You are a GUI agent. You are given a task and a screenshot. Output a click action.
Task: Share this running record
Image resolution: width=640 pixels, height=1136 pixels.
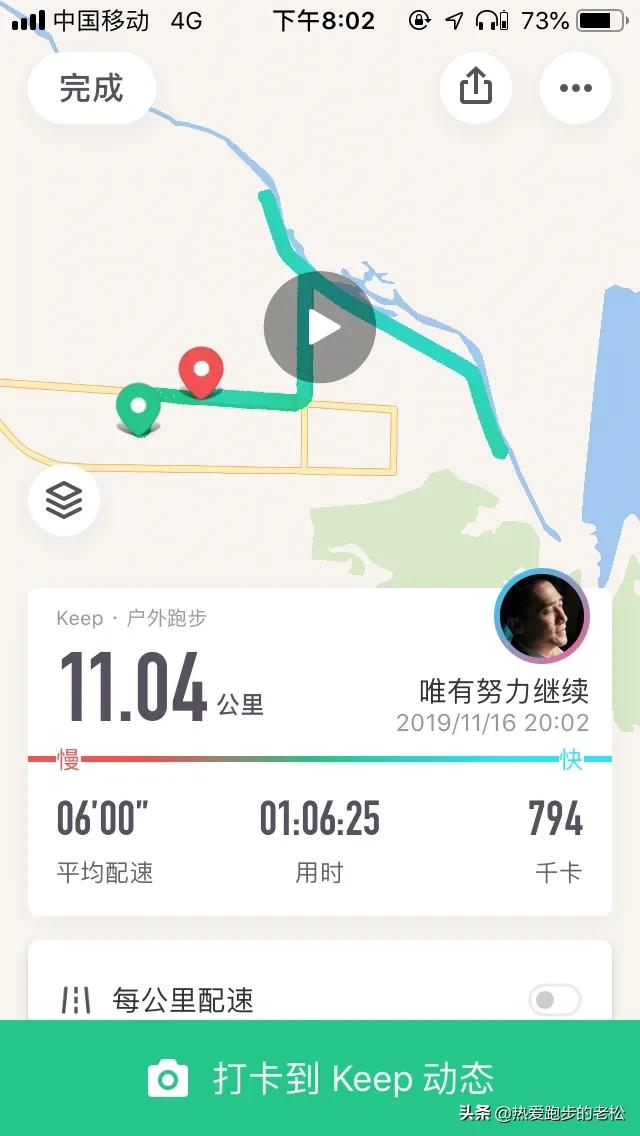[x=476, y=88]
